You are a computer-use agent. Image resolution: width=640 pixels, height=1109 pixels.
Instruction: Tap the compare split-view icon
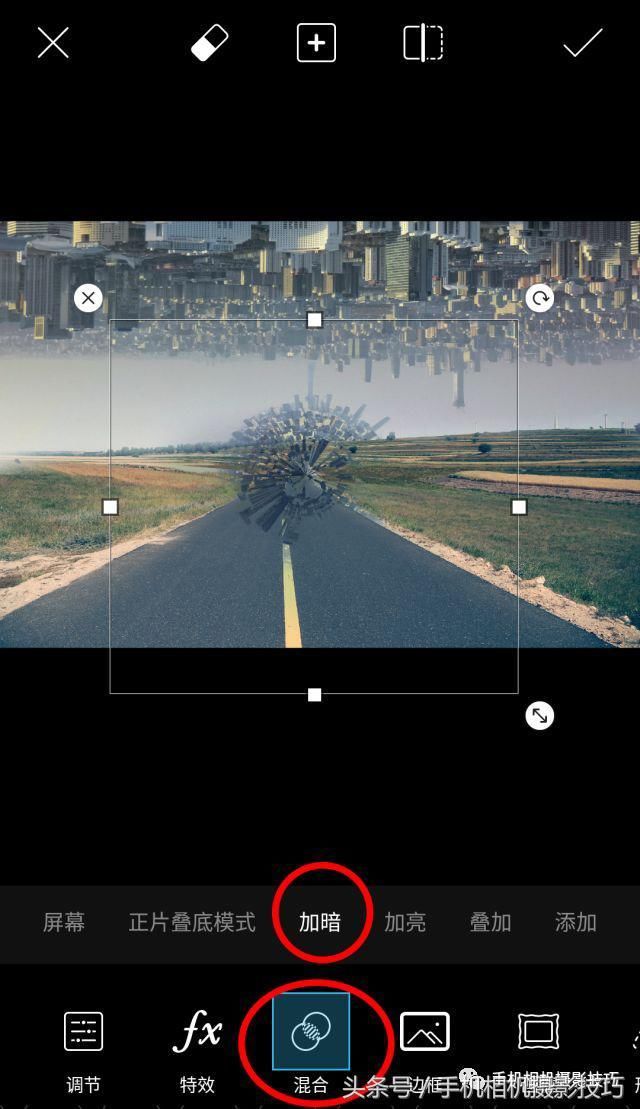(423, 43)
